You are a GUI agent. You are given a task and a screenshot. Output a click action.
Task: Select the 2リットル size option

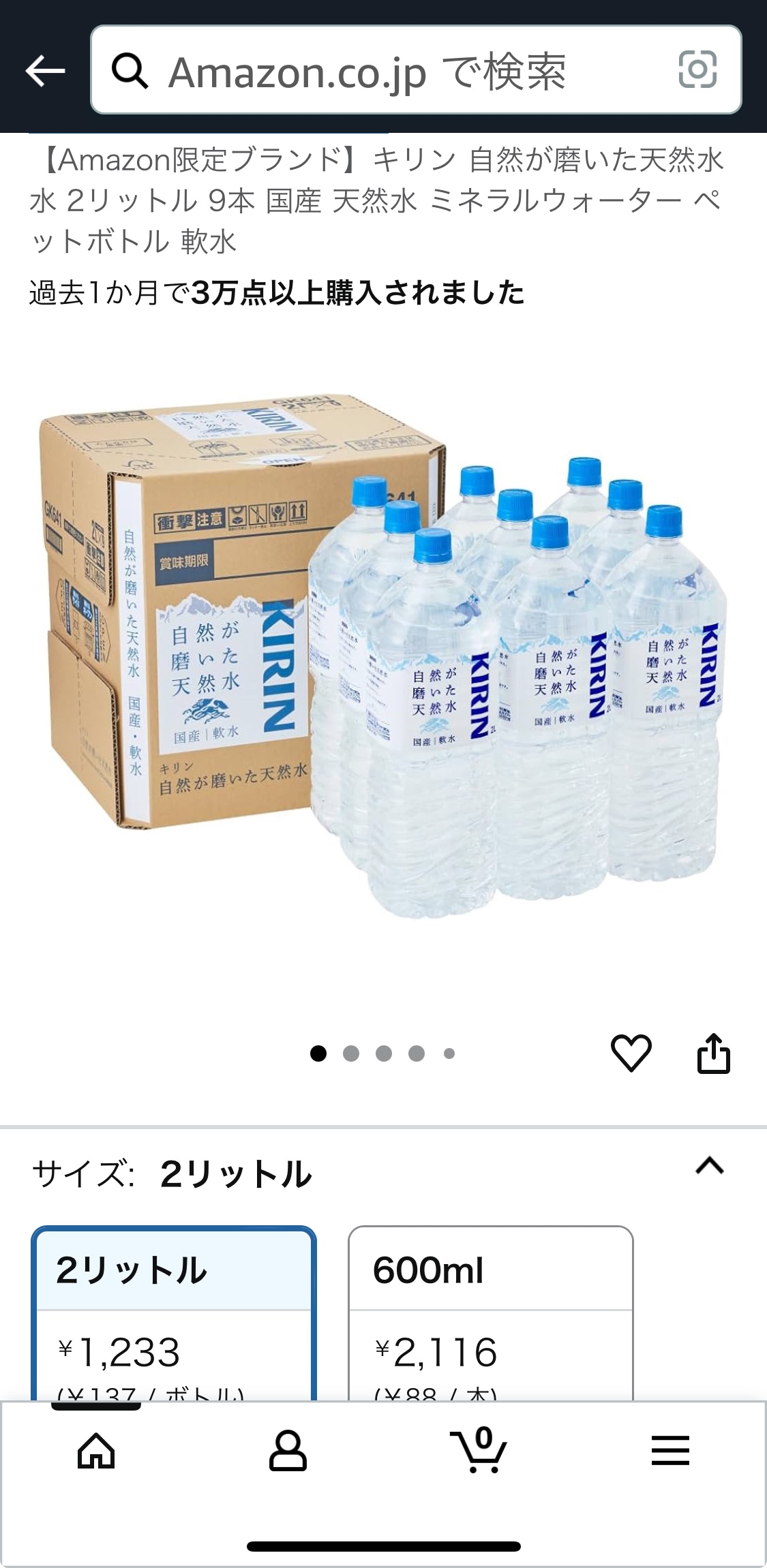[x=174, y=1313]
